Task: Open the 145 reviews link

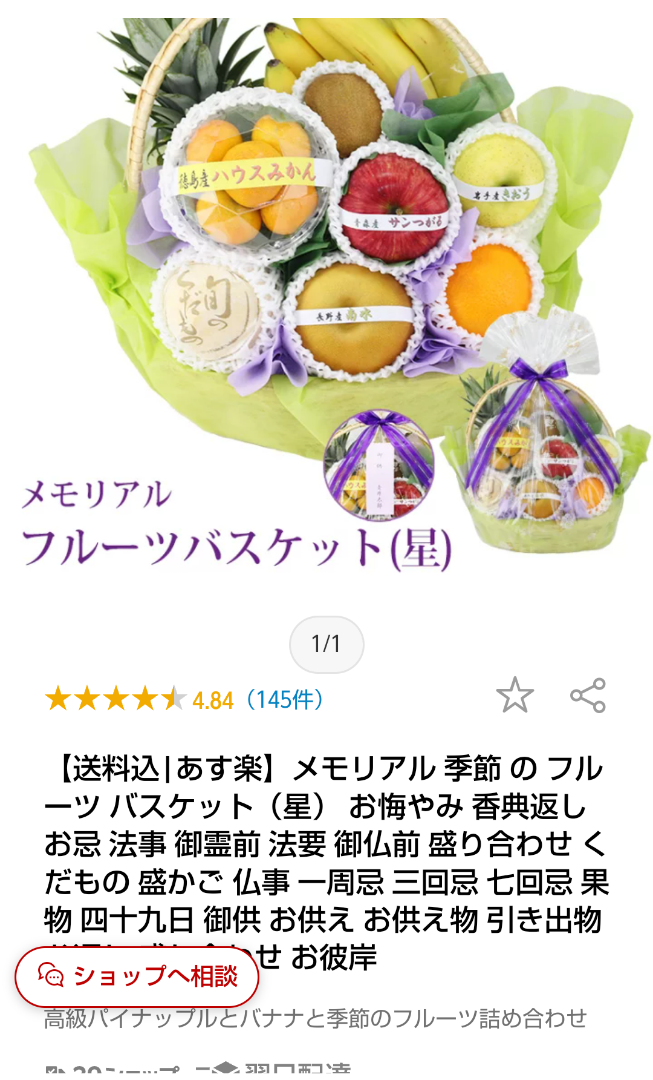Action: click(x=284, y=700)
